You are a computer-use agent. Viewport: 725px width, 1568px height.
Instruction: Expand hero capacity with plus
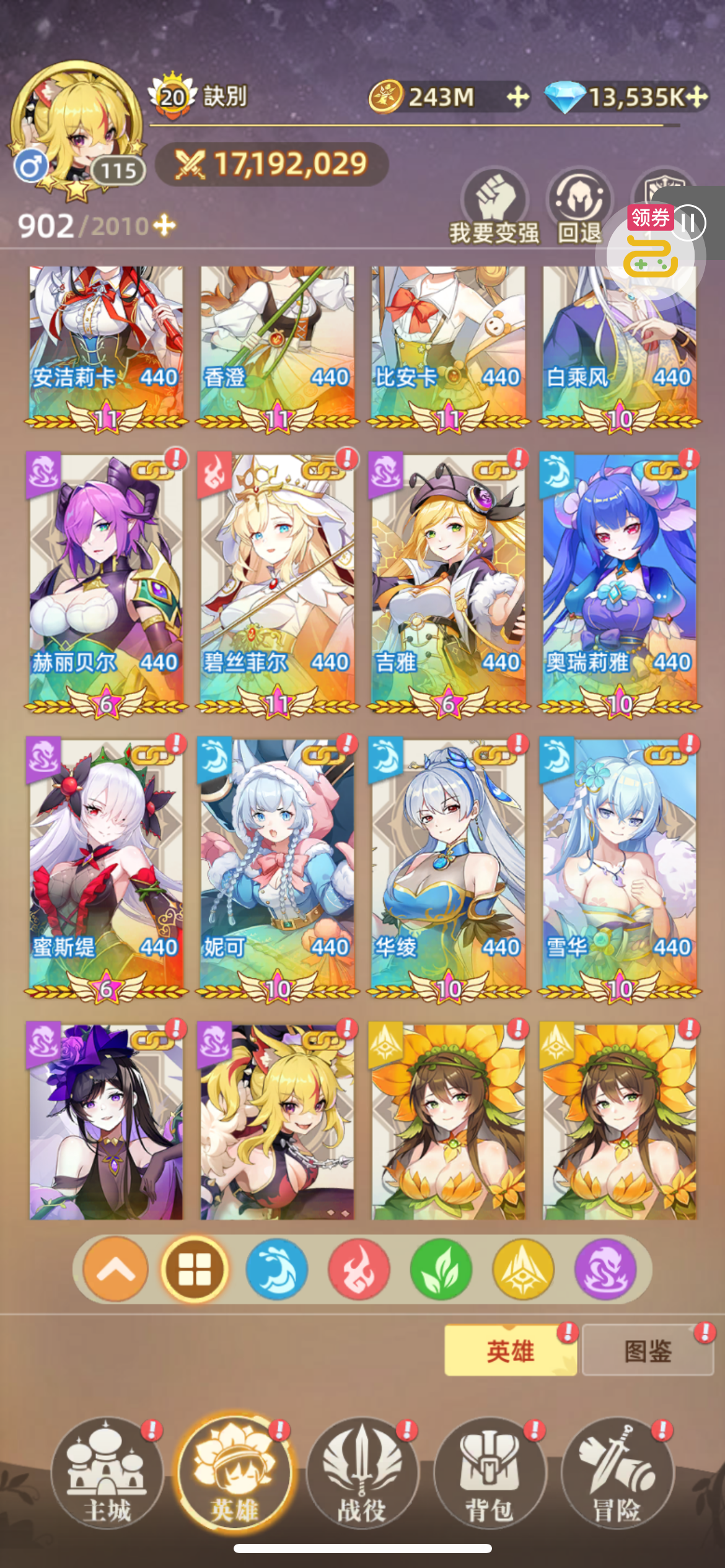coord(165,225)
